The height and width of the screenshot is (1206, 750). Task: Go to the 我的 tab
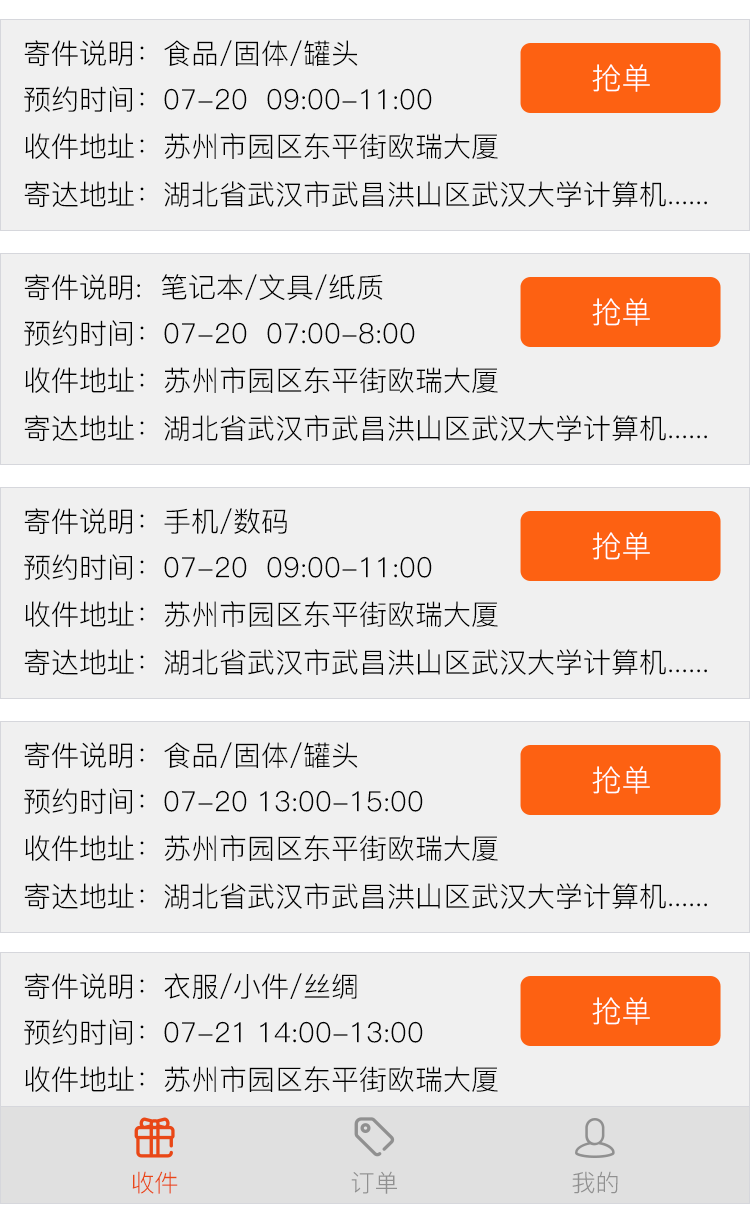(595, 1156)
